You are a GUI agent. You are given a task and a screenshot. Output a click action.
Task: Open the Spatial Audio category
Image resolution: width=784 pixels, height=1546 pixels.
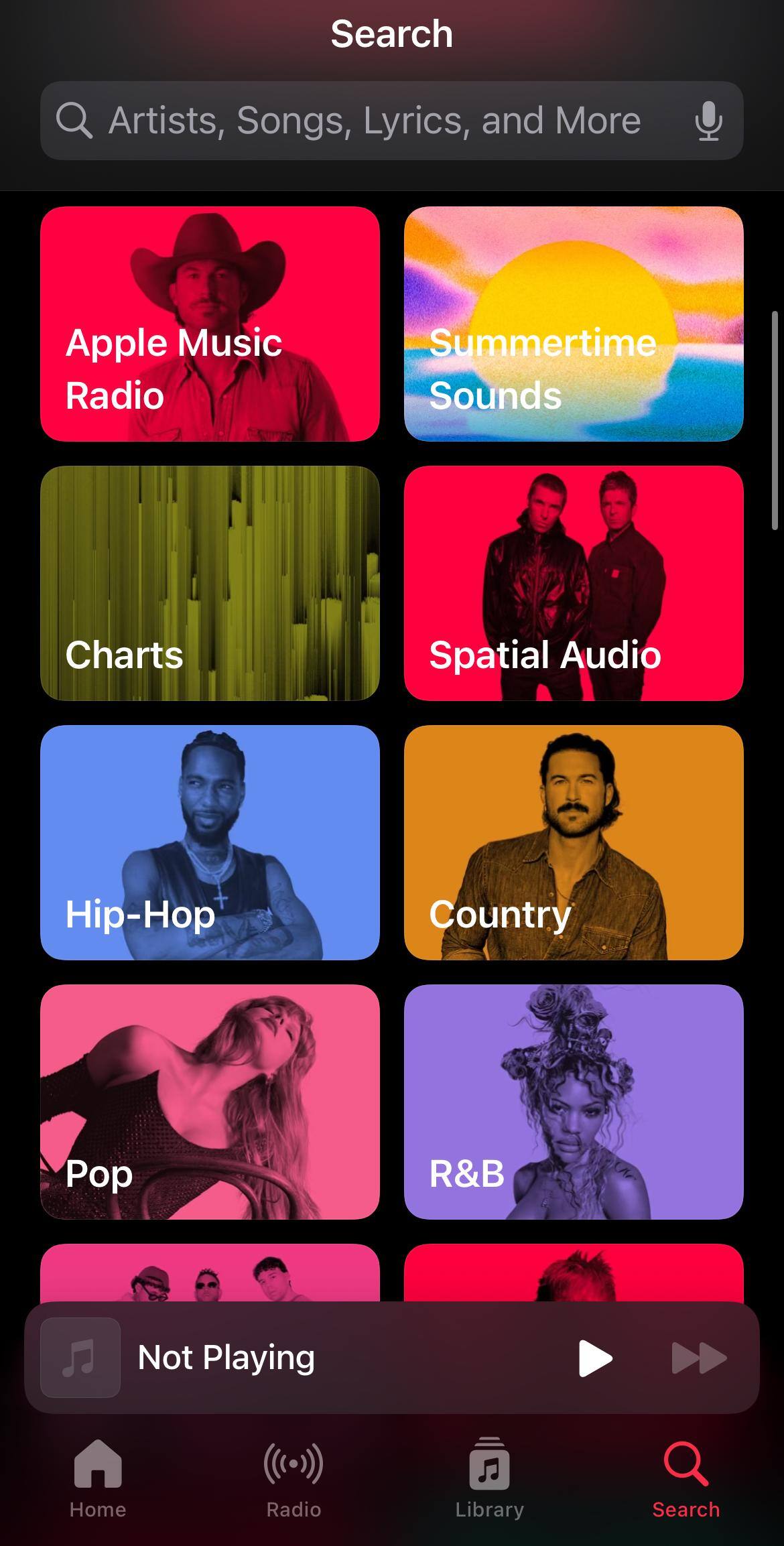click(x=574, y=583)
